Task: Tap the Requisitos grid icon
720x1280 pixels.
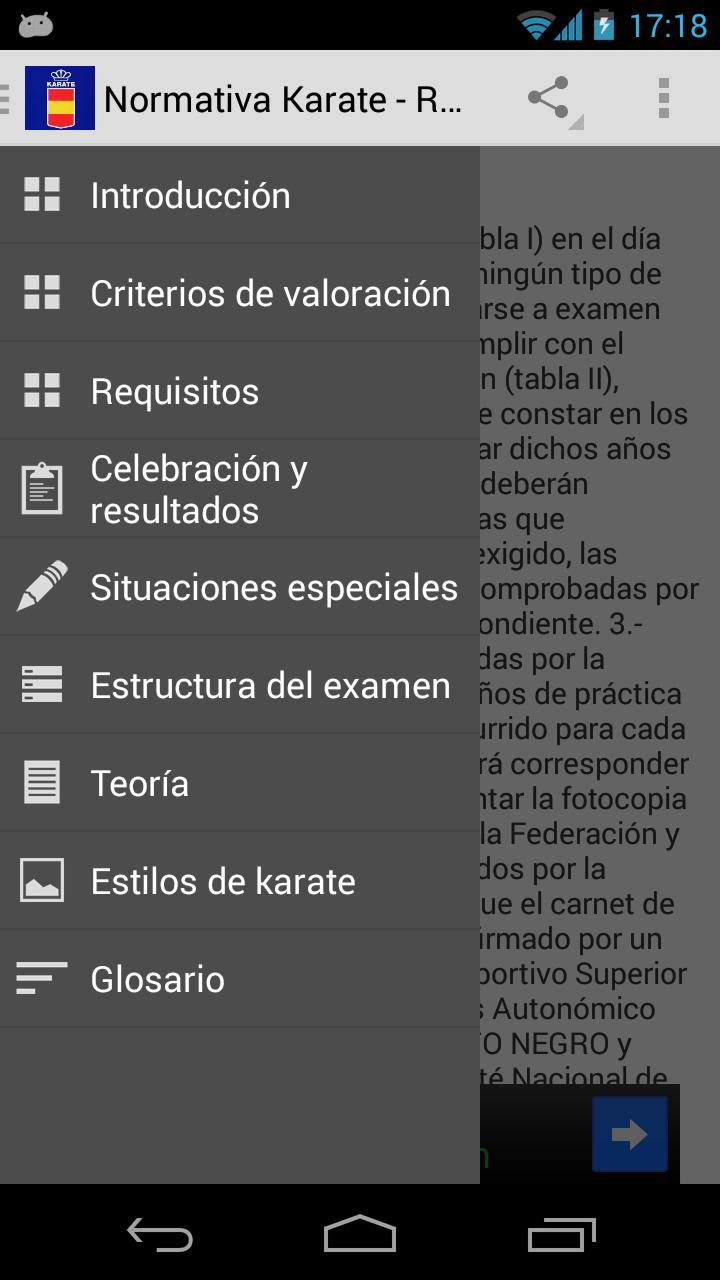Action: [x=40, y=391]
